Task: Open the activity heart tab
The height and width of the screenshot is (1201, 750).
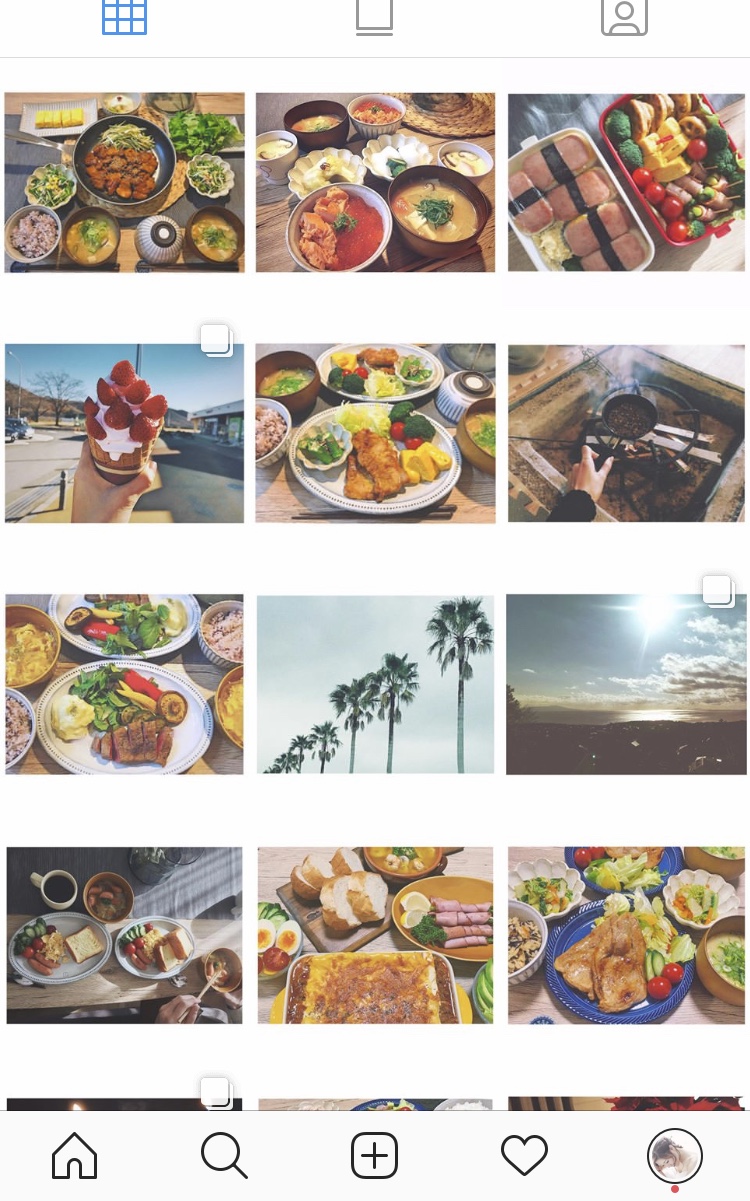Action: [x=524, y=1157]
